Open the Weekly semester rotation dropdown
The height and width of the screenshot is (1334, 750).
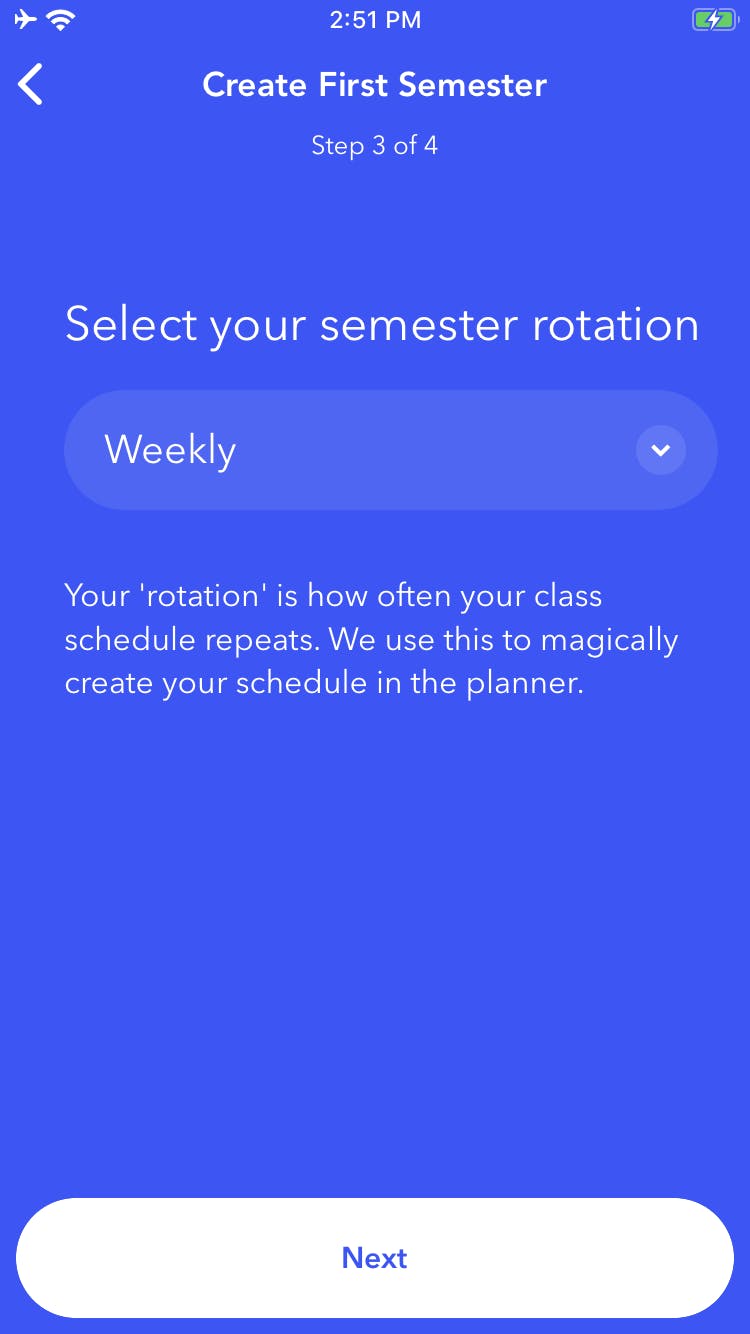(390, 450)
